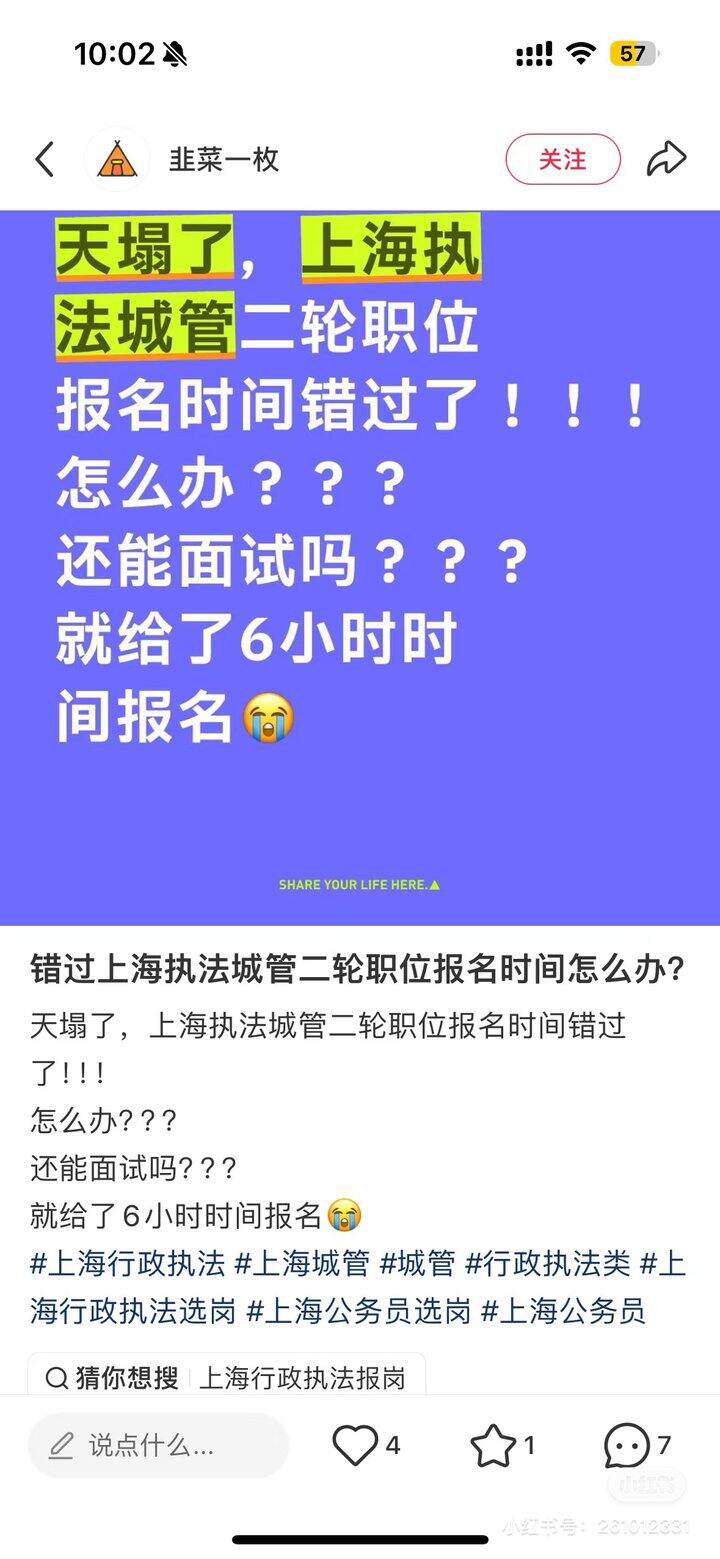Save the post with the star icon
The width and height of the screenshot is (720, 1559).
tap(492, 1445)
